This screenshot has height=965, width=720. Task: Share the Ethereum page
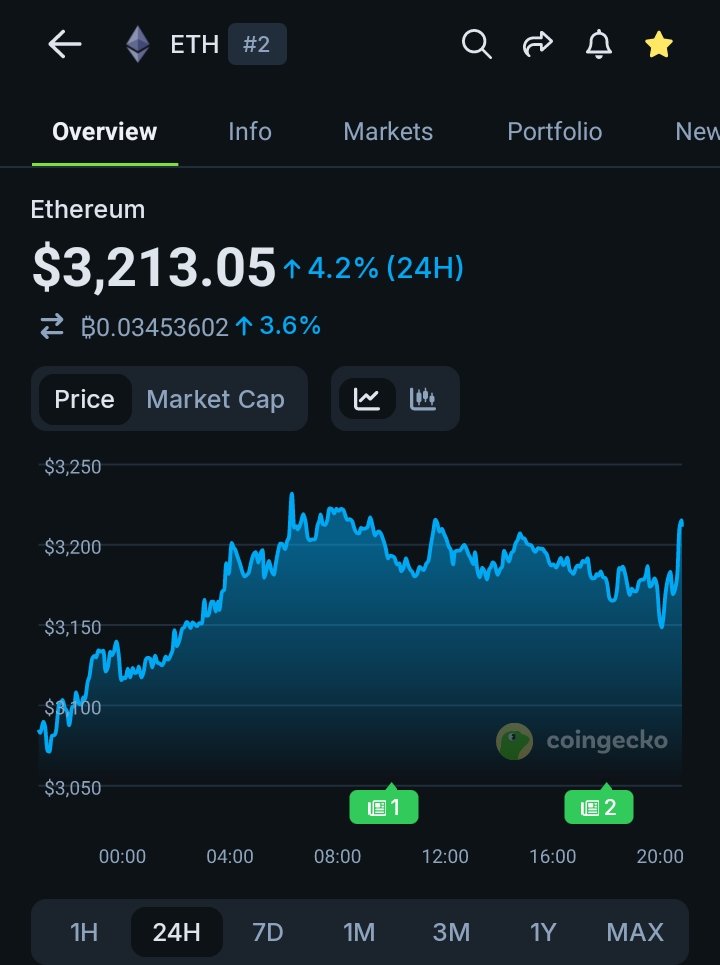tap(537, 44)
